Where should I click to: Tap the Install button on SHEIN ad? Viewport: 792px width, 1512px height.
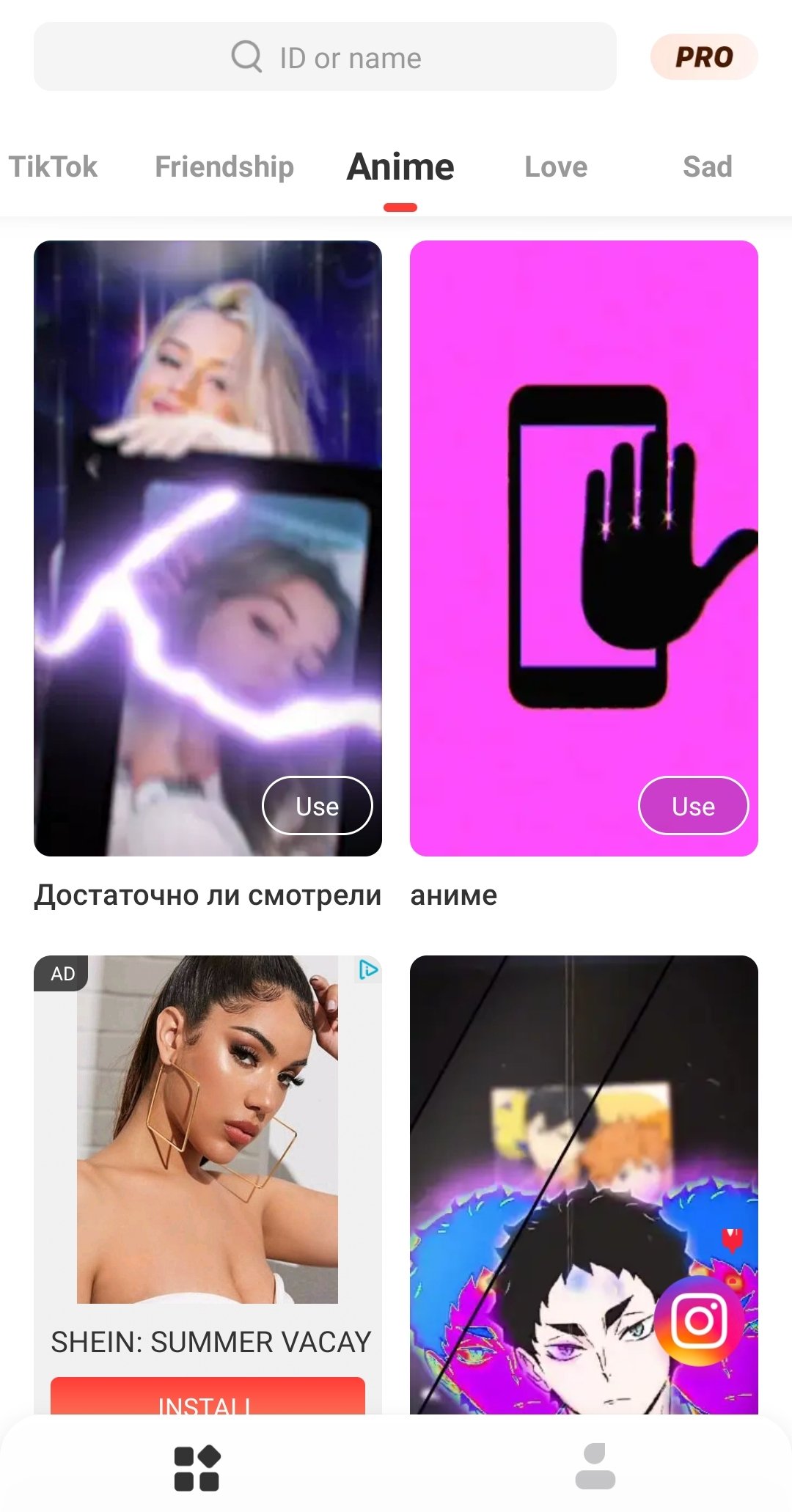(x=208, y=1399)
